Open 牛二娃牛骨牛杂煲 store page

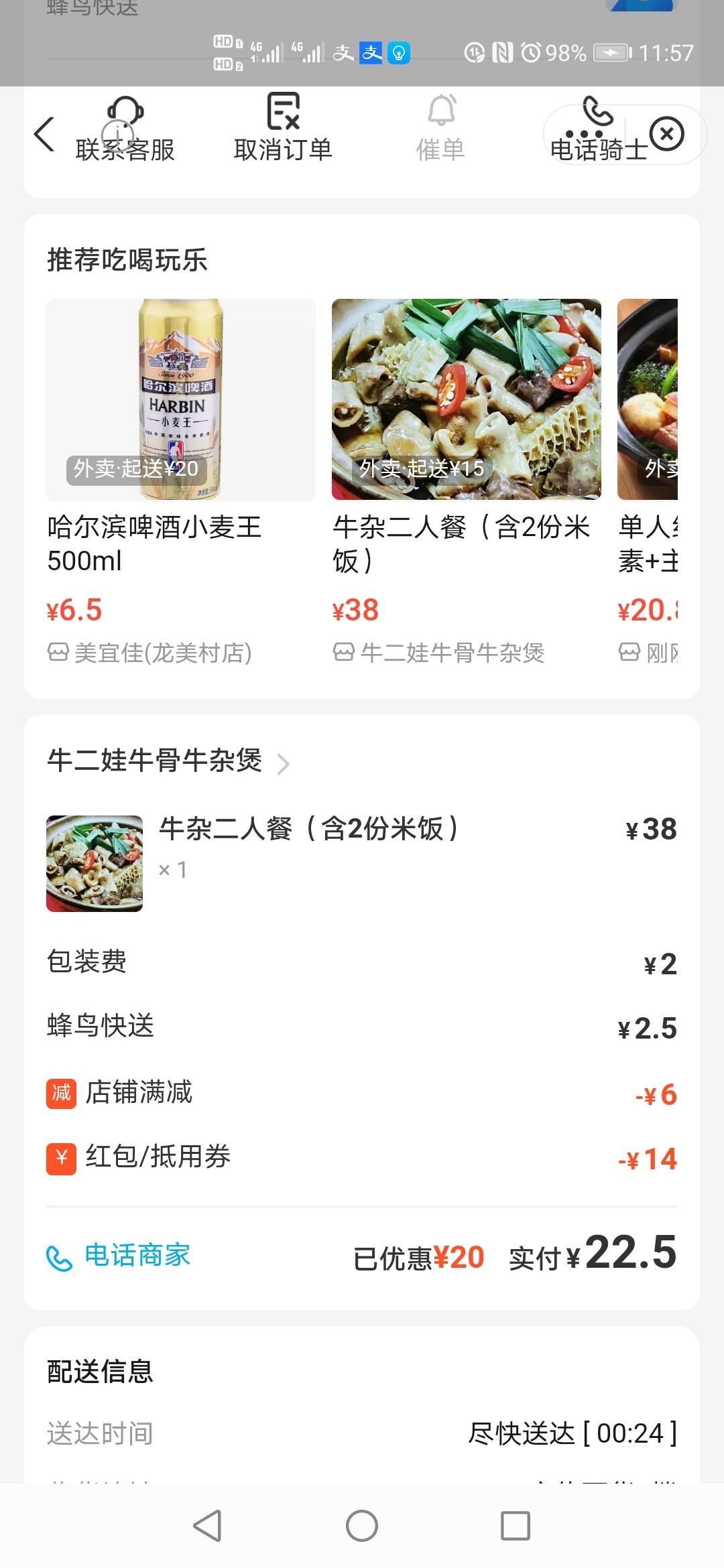point(168,761)
